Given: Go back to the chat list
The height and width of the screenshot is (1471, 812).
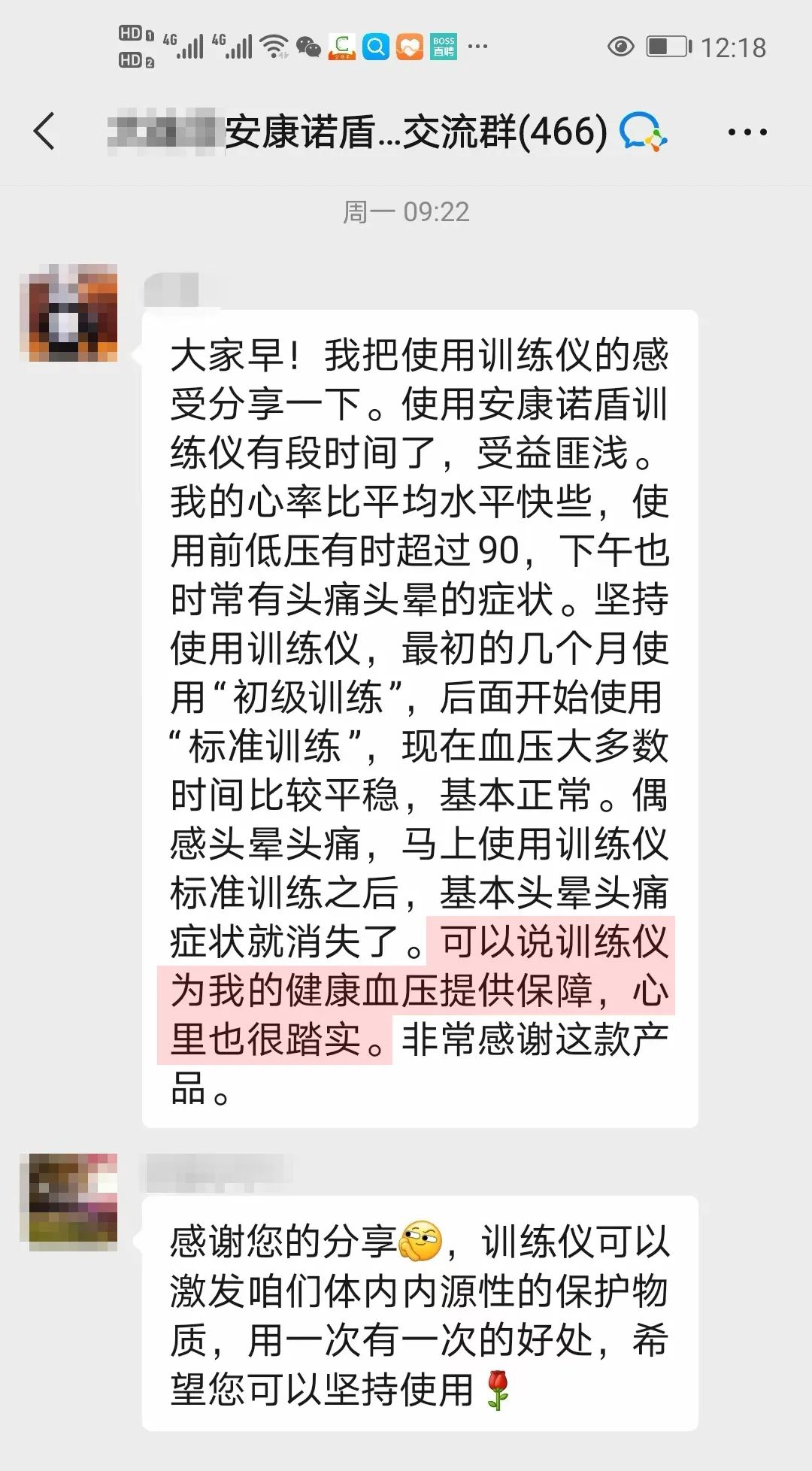Looking at the screenshot, I should pyautogui.click(x=45, y=132).
